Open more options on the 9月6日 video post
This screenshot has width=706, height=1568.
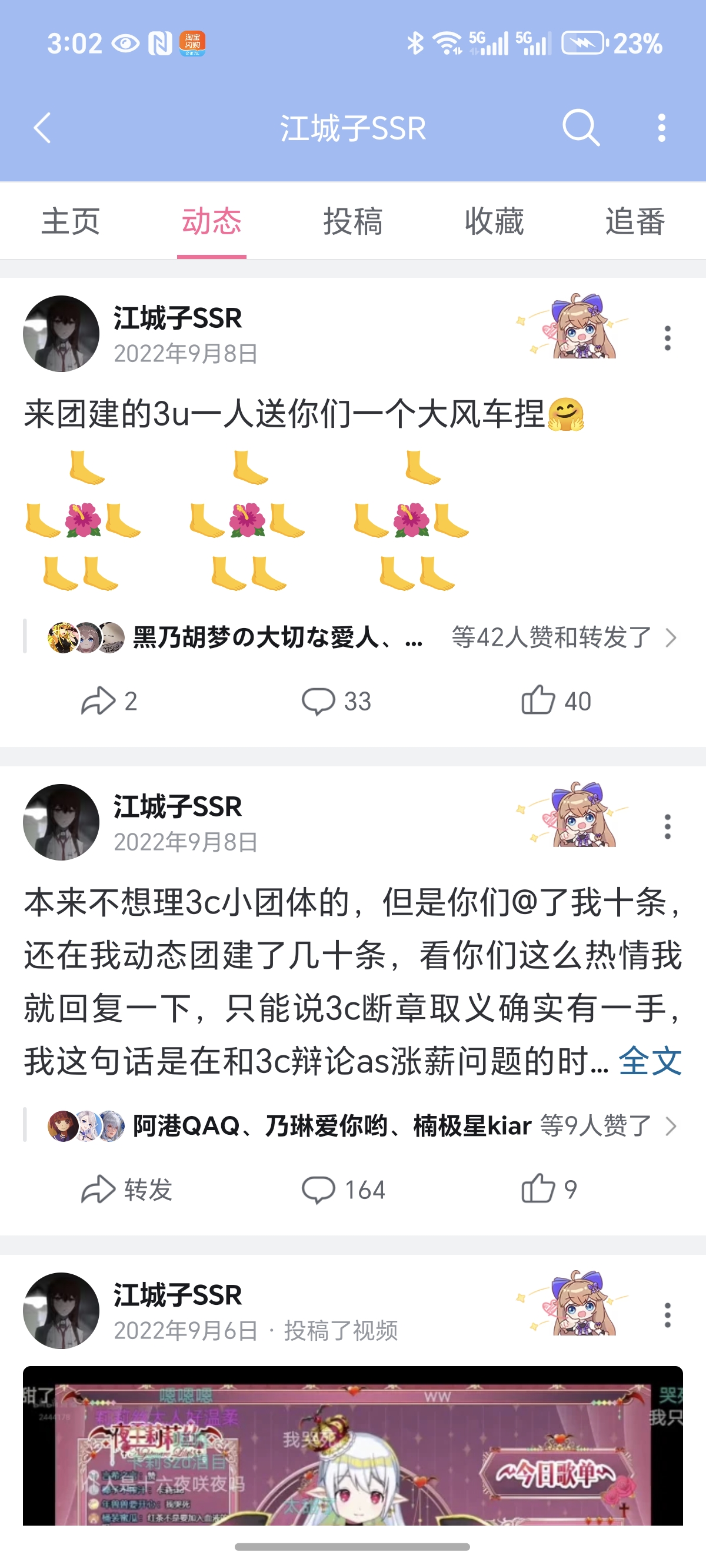[668, 1315]
